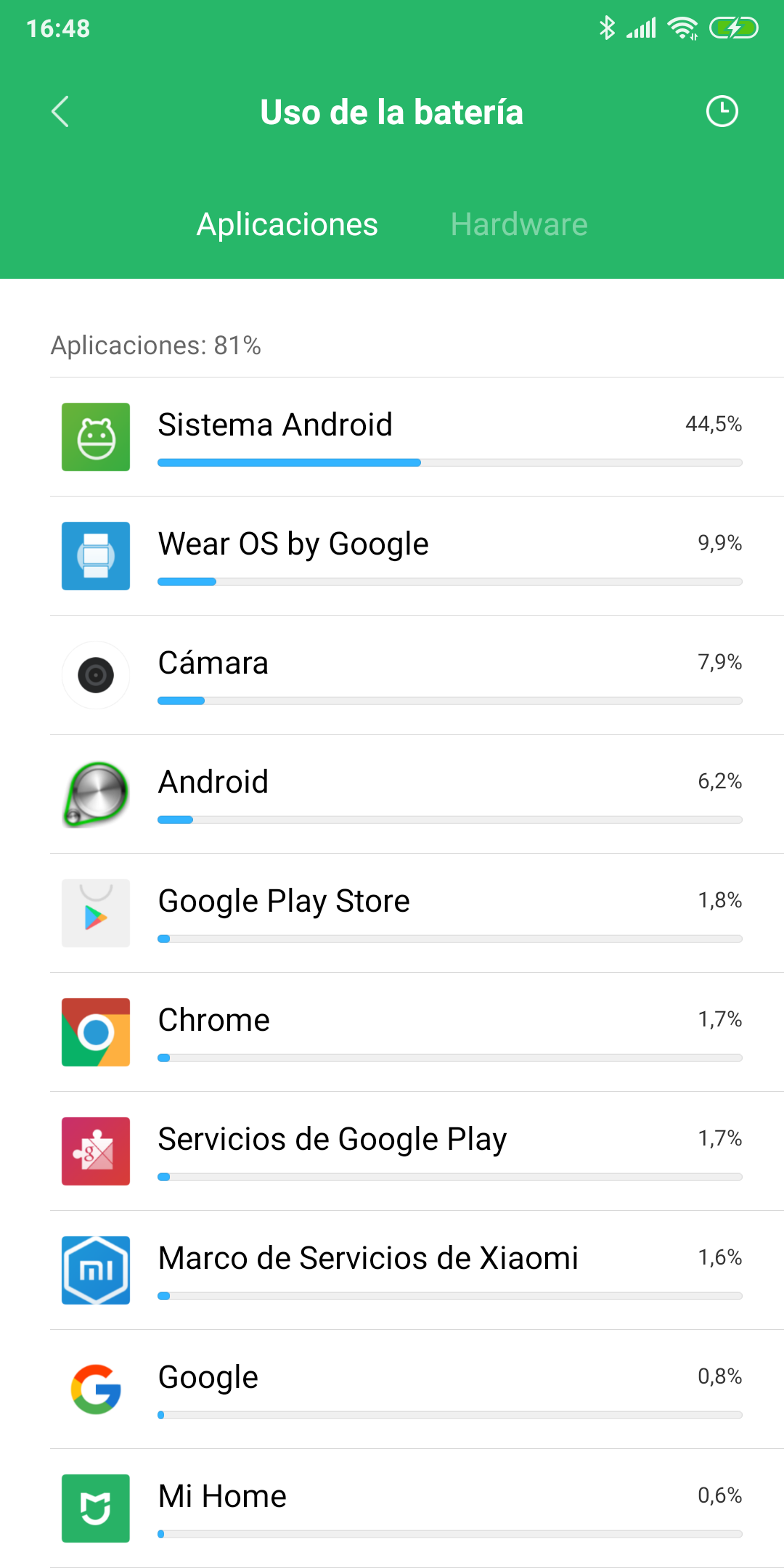Open the Android 6,2% entry
This screenshot has width=784, height=1568.
point(417,794)
